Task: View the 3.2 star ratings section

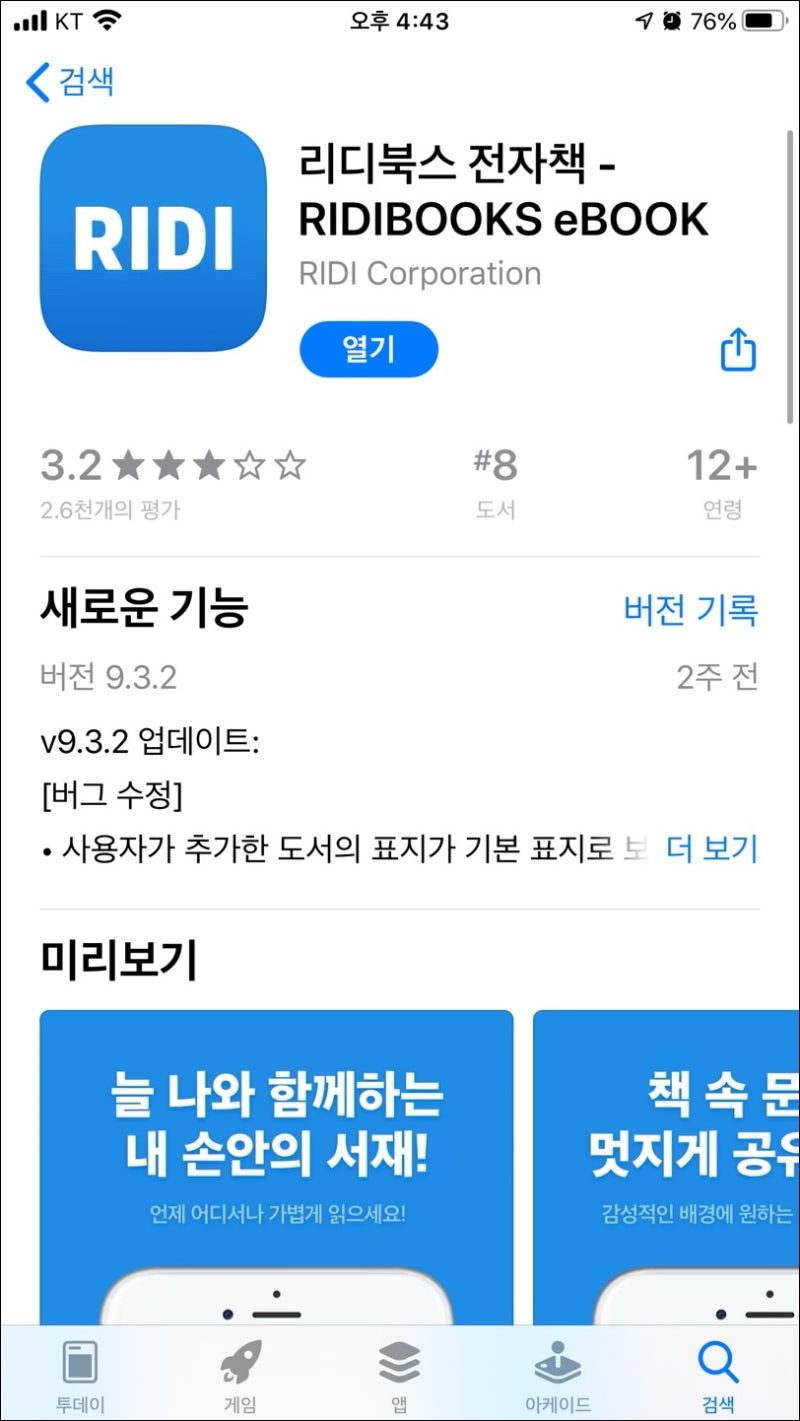Action: click(x=172, y=482)
